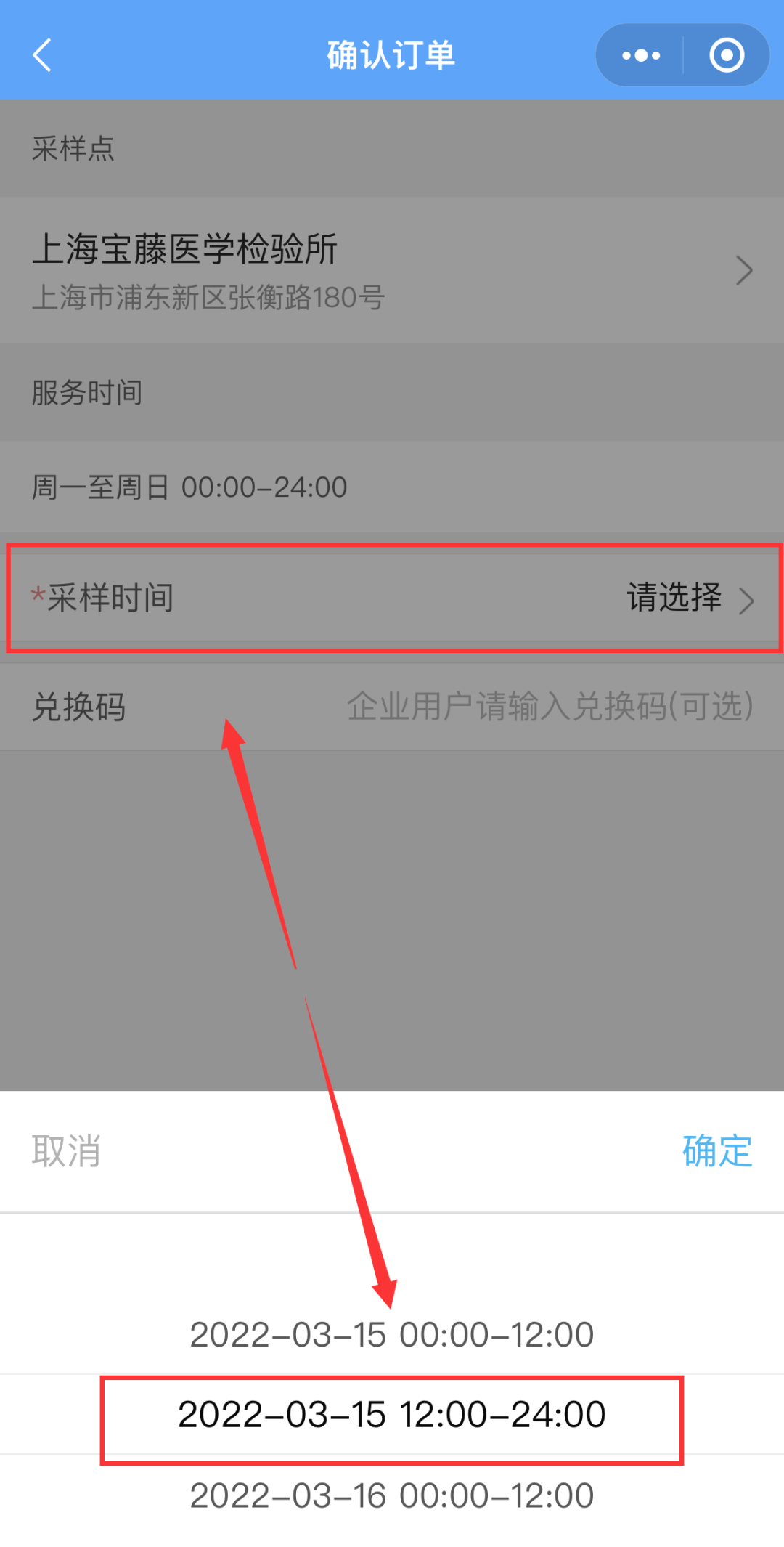Choose time slot 2022-03-16 00:00-12:00
This screenshot has width=784, height=1547.
coord(392,1496)
